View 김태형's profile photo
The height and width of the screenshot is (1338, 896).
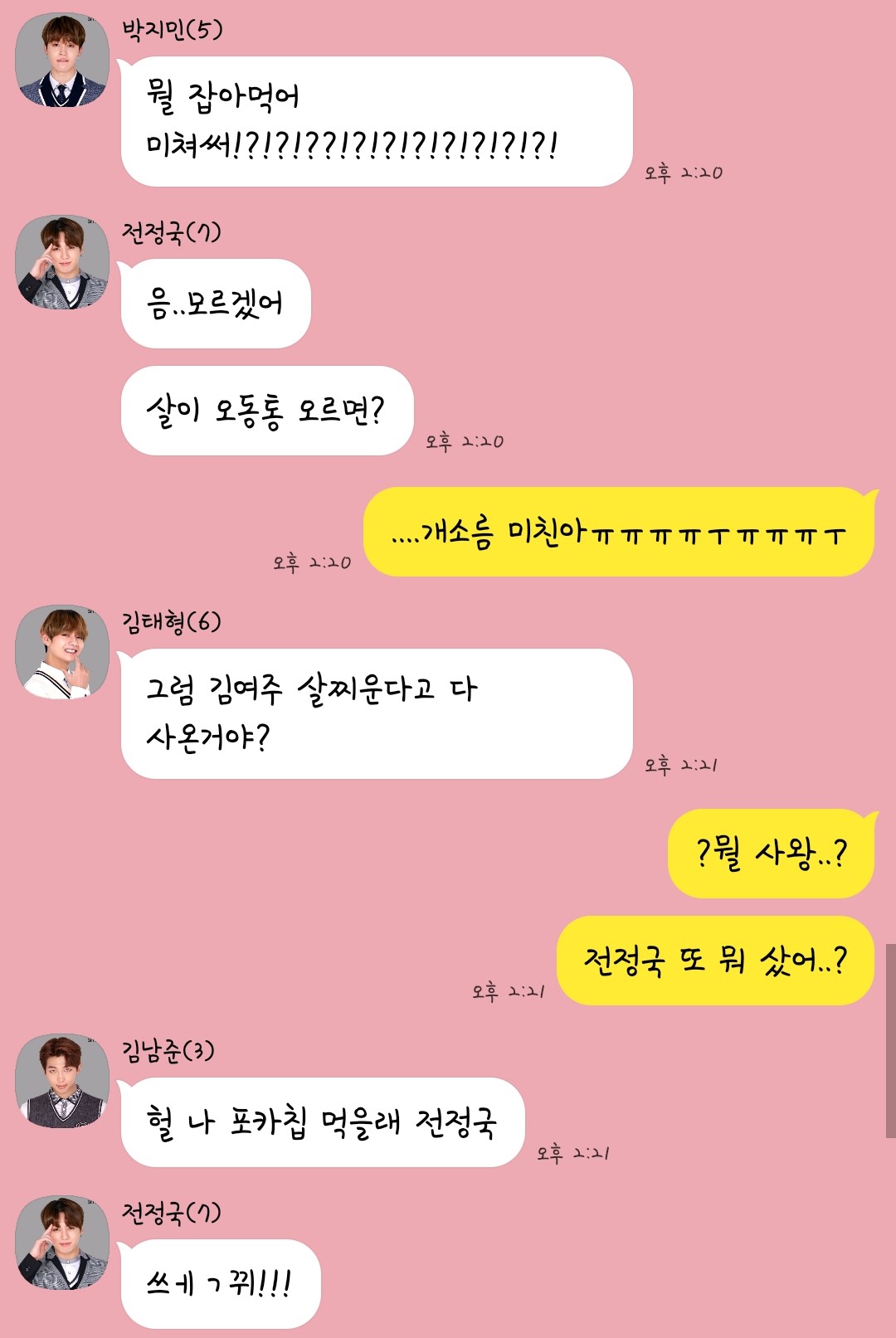point(62,652)
